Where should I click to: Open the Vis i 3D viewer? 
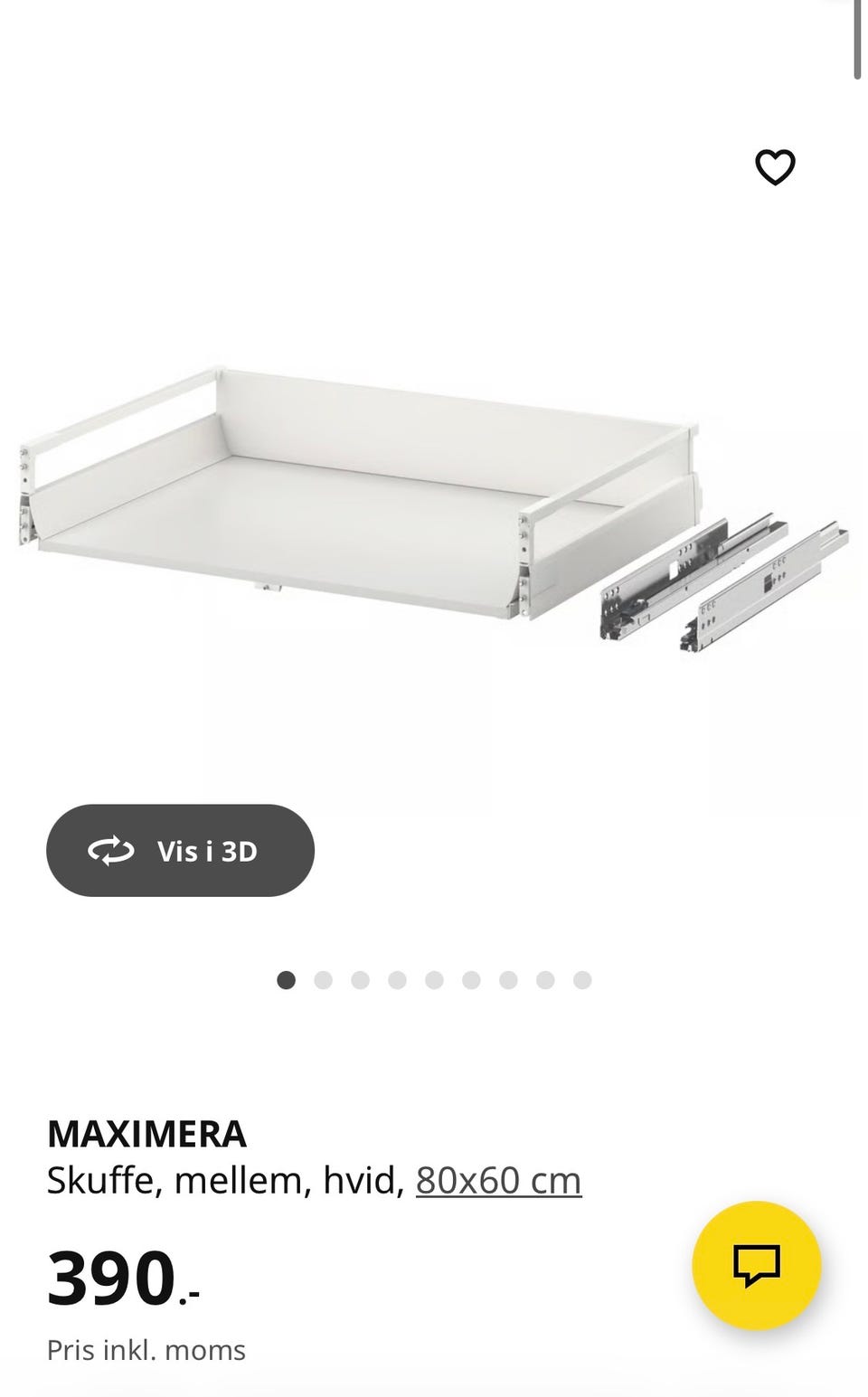pos(180,850)
